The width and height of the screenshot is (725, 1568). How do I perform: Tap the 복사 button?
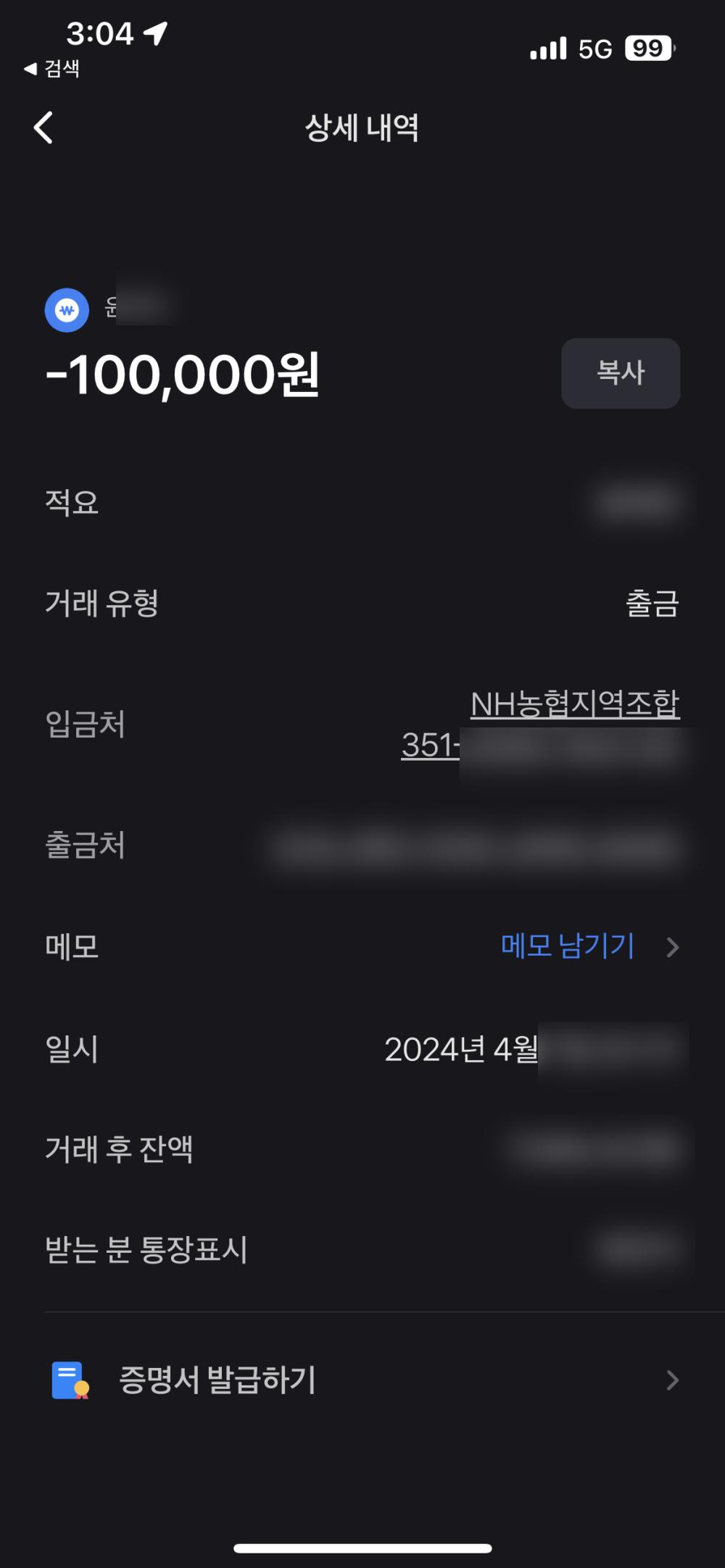pyautogui.click(x=620, y=373)
